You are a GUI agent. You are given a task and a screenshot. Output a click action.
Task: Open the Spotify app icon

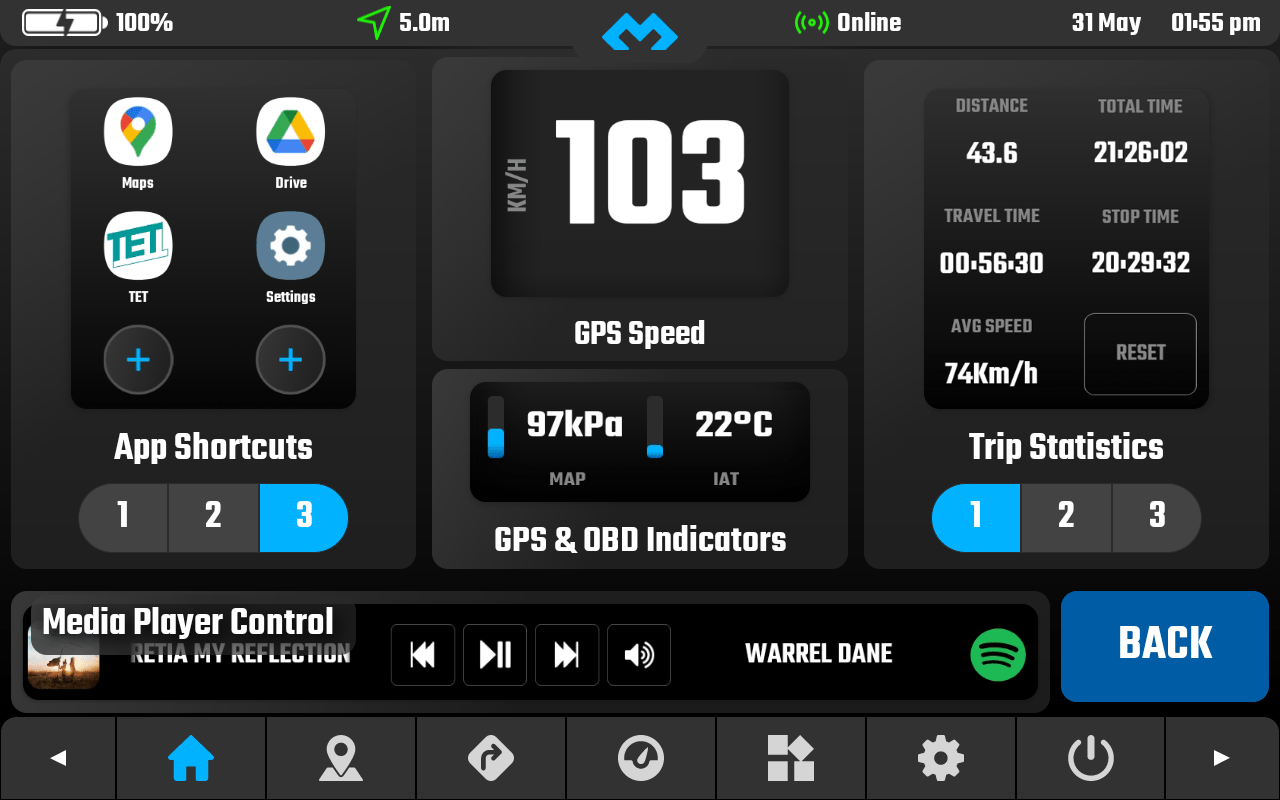click(998, 655)
